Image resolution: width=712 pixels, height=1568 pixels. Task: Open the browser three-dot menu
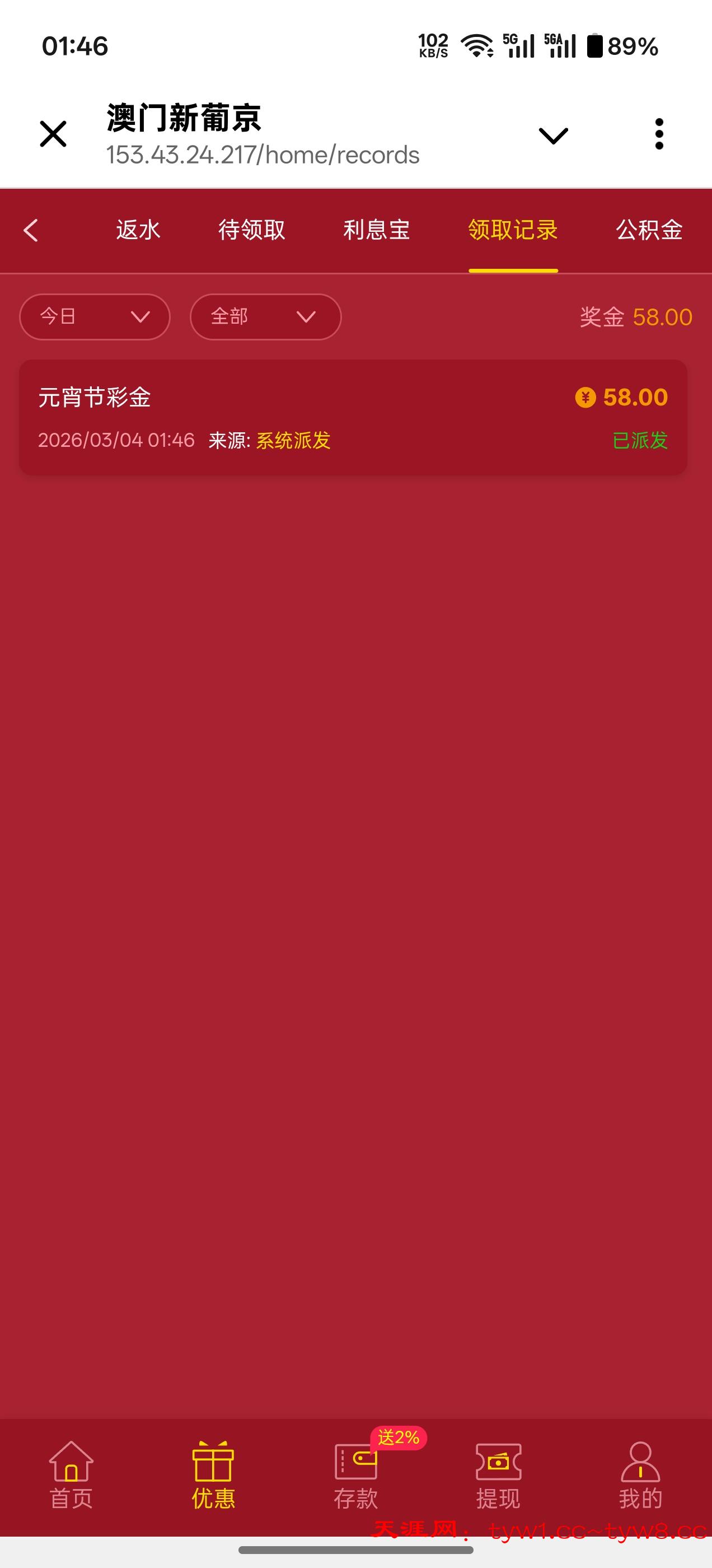tap(659, 135)
